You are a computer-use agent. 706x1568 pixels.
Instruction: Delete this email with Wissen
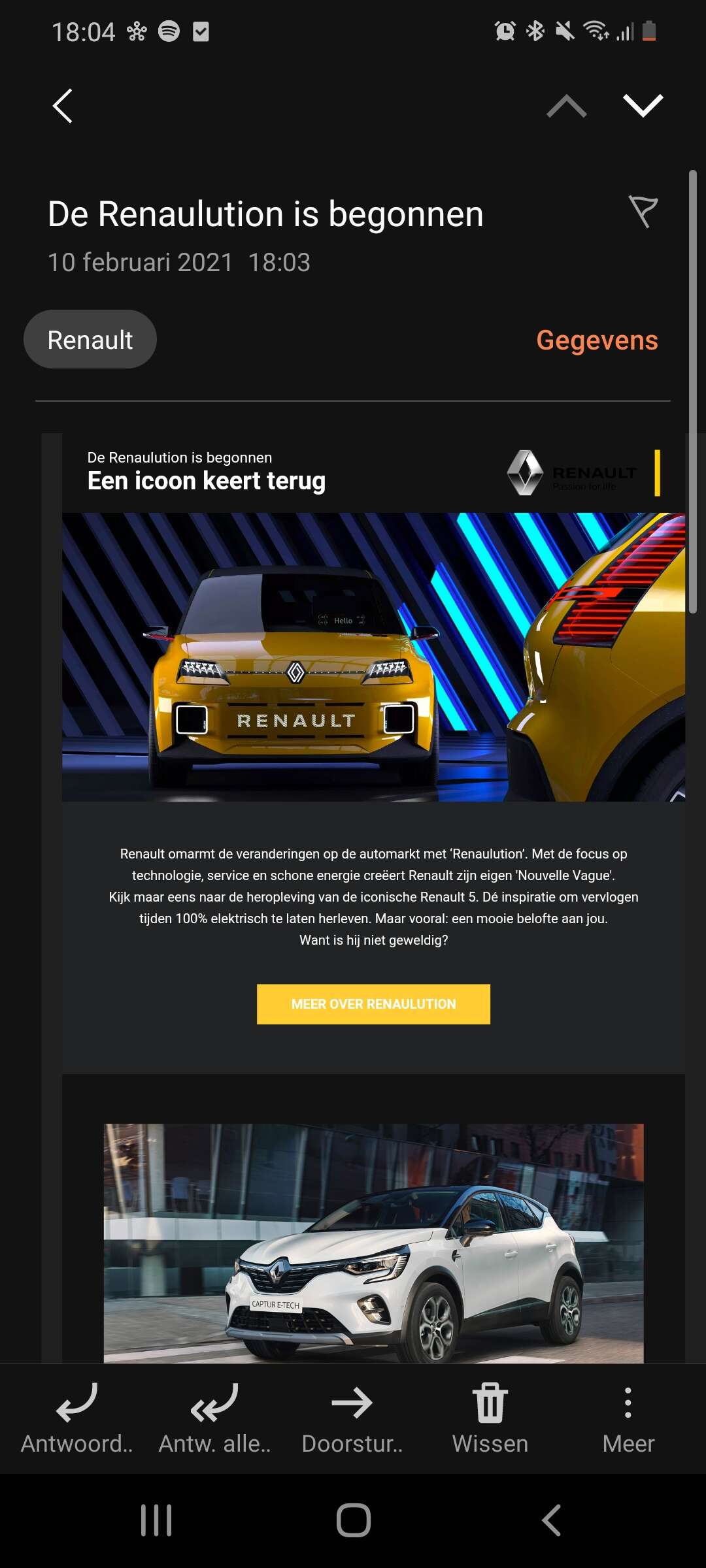(x=490, y=1419)
